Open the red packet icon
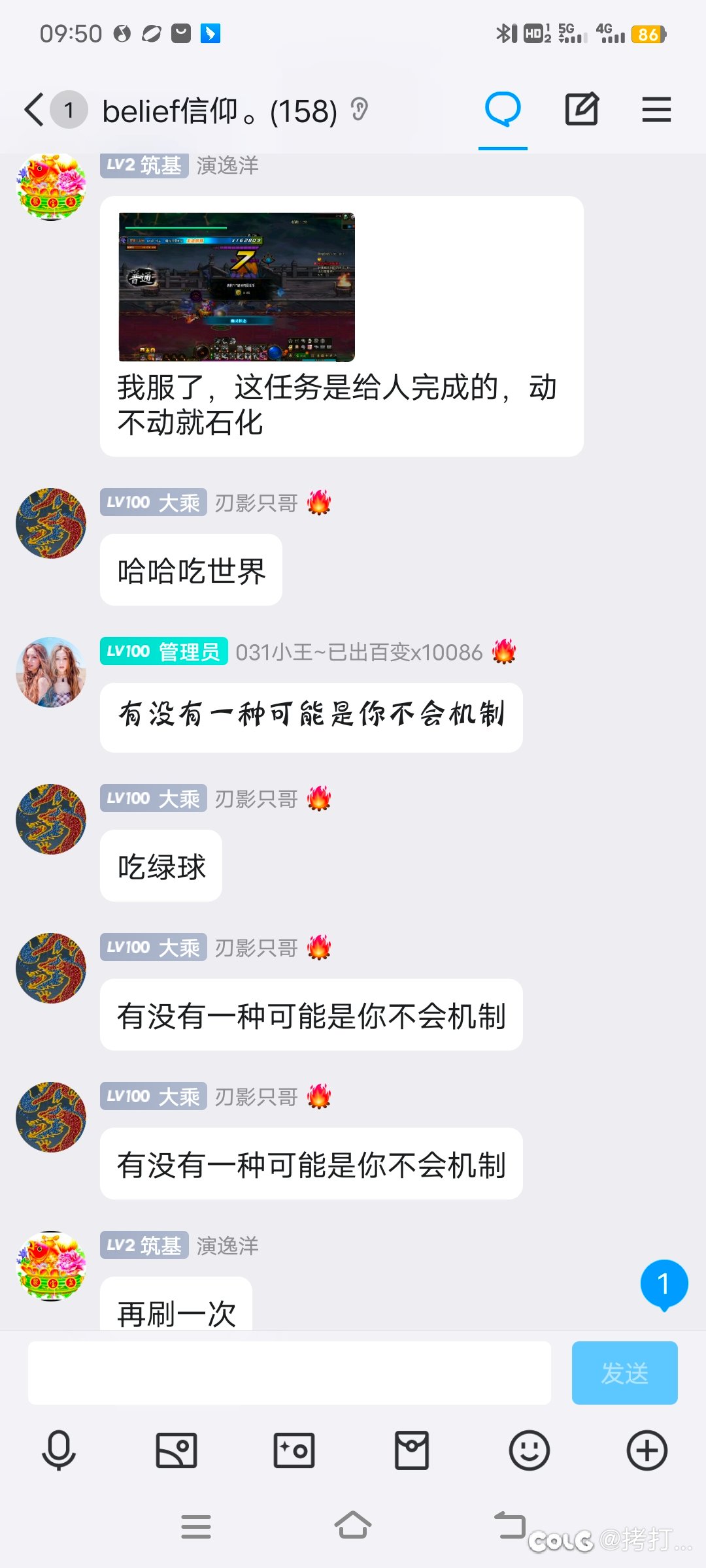The width and height of the screenshot is (706, 1568). click(x=412, y=1450)
